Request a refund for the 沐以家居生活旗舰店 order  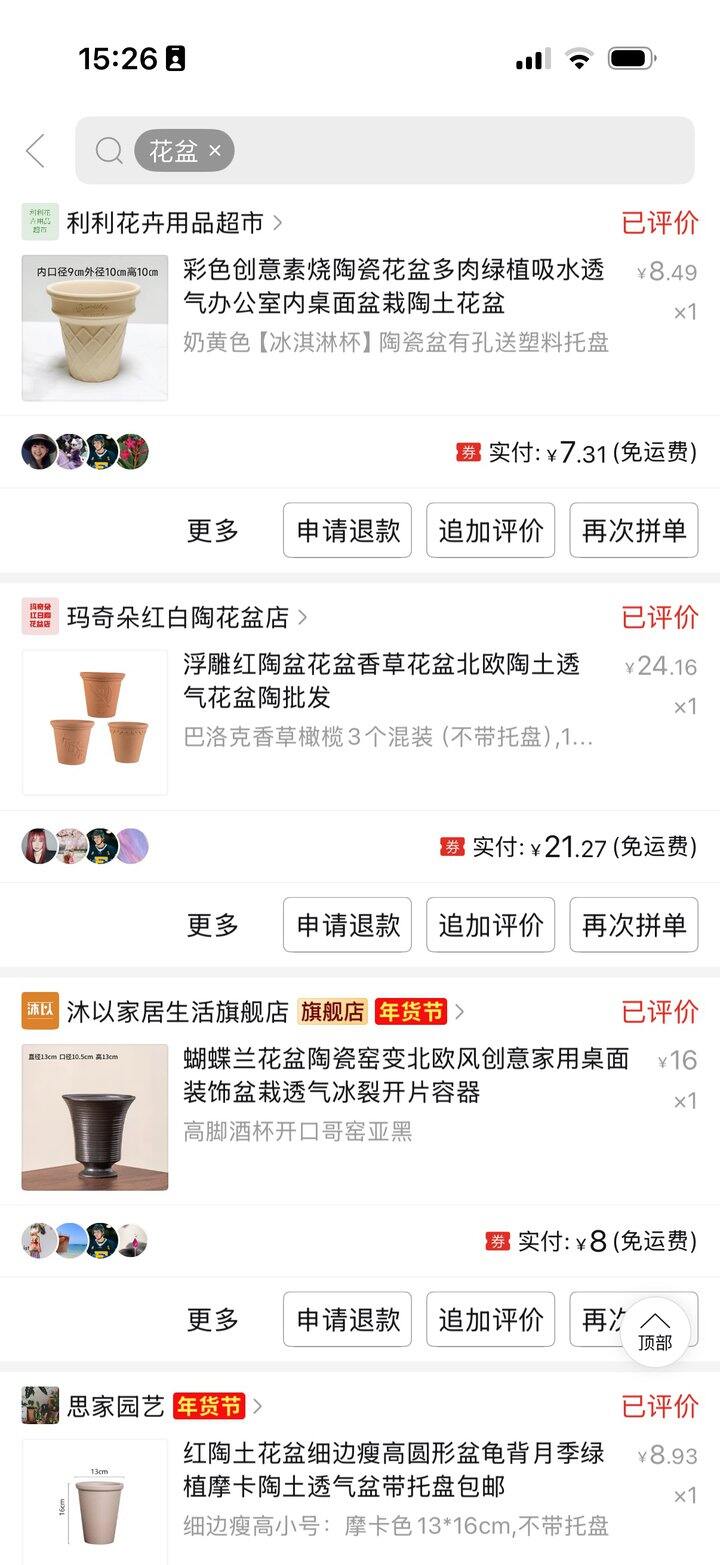pyautogui.click(x=347, y=1319)
